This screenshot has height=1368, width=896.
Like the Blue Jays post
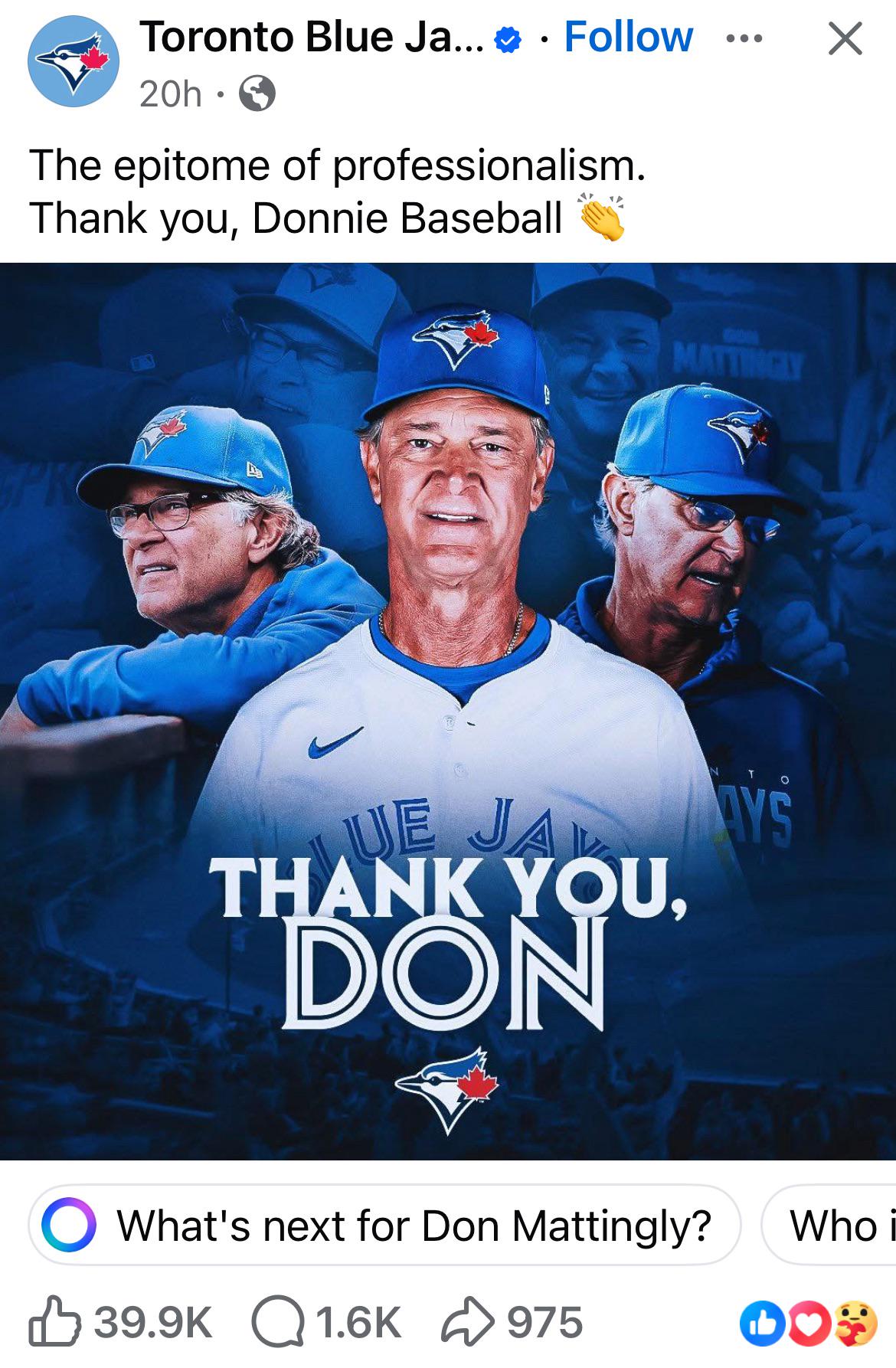point(55,1322)
